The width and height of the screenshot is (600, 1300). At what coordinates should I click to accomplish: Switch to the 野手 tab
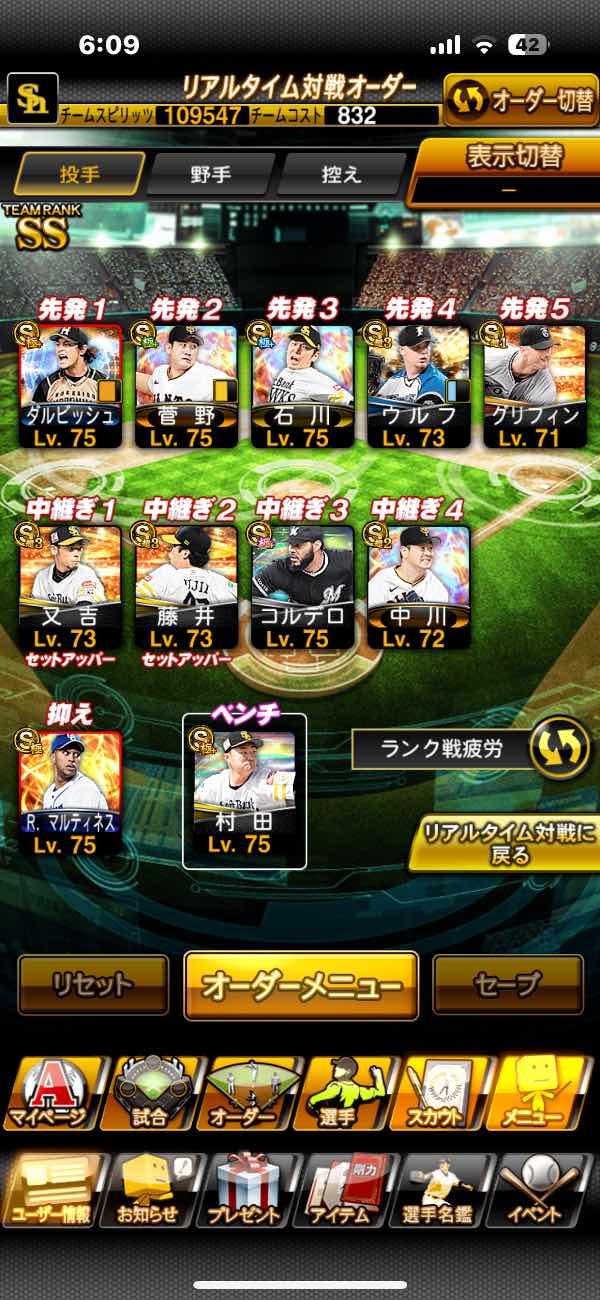click(211, 175)
